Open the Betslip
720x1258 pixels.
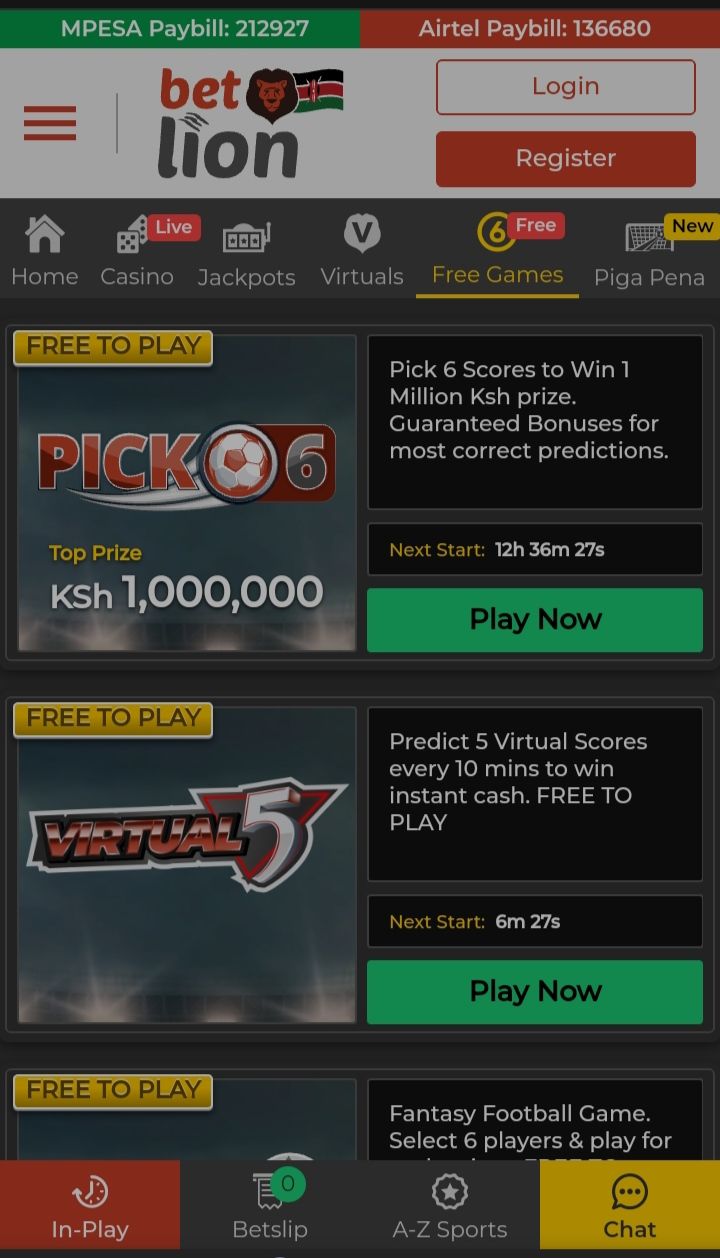tap(270, 1207)
